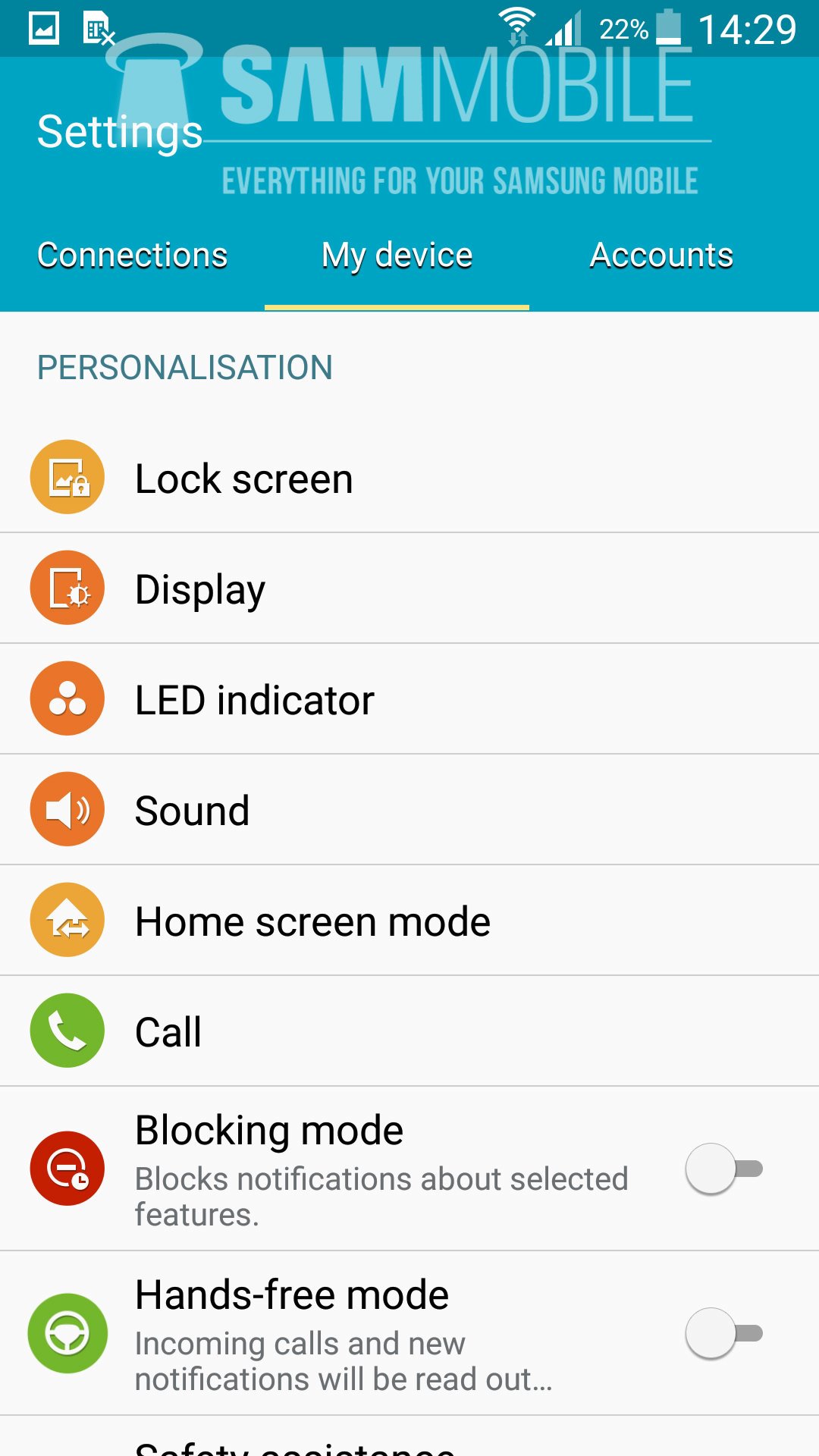
Task: Toggle the Blocking mode switch
Action: 723,1169
